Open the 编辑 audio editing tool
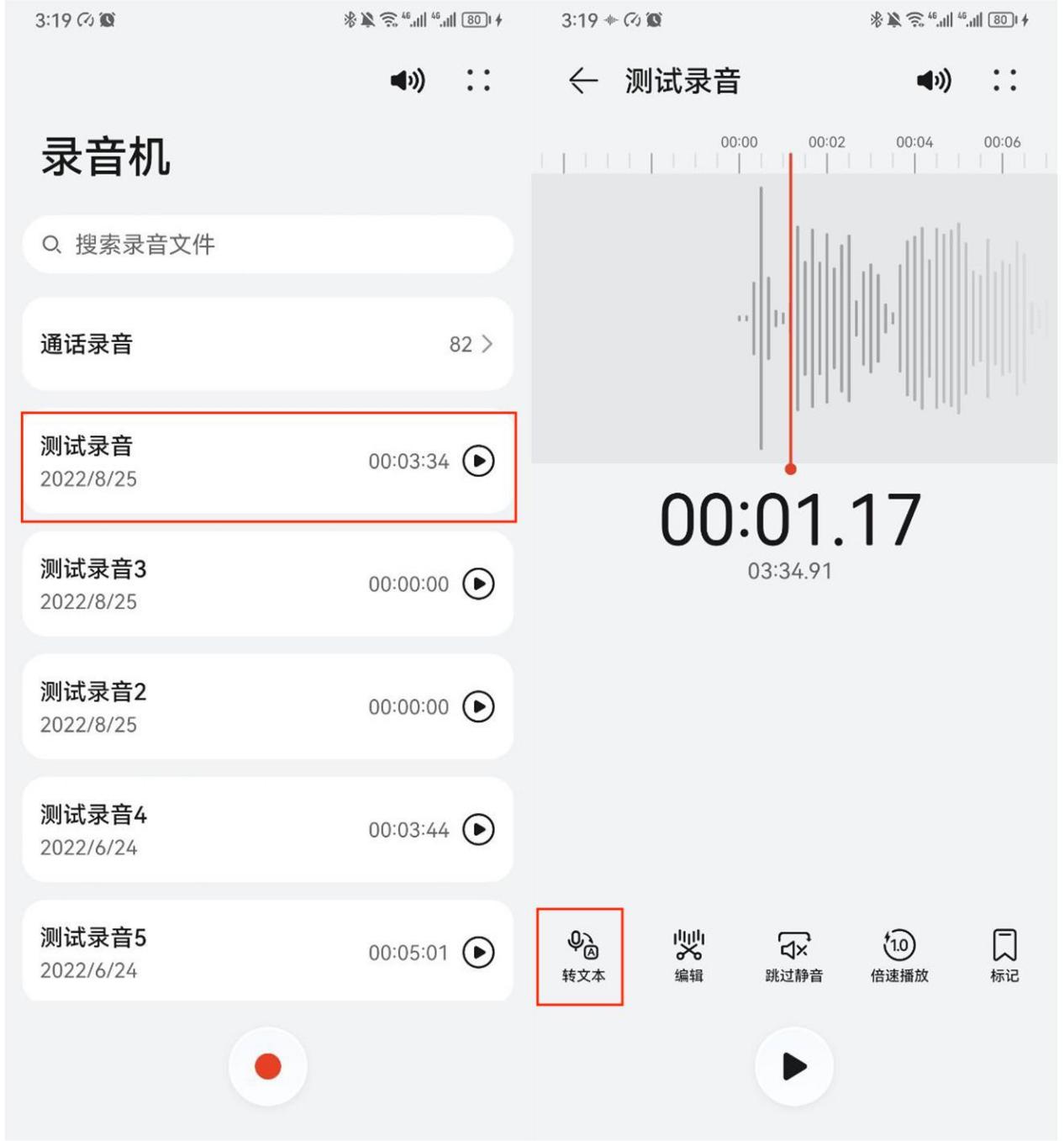Screen dimensions: 1064x1141 (x=687, y=953)
